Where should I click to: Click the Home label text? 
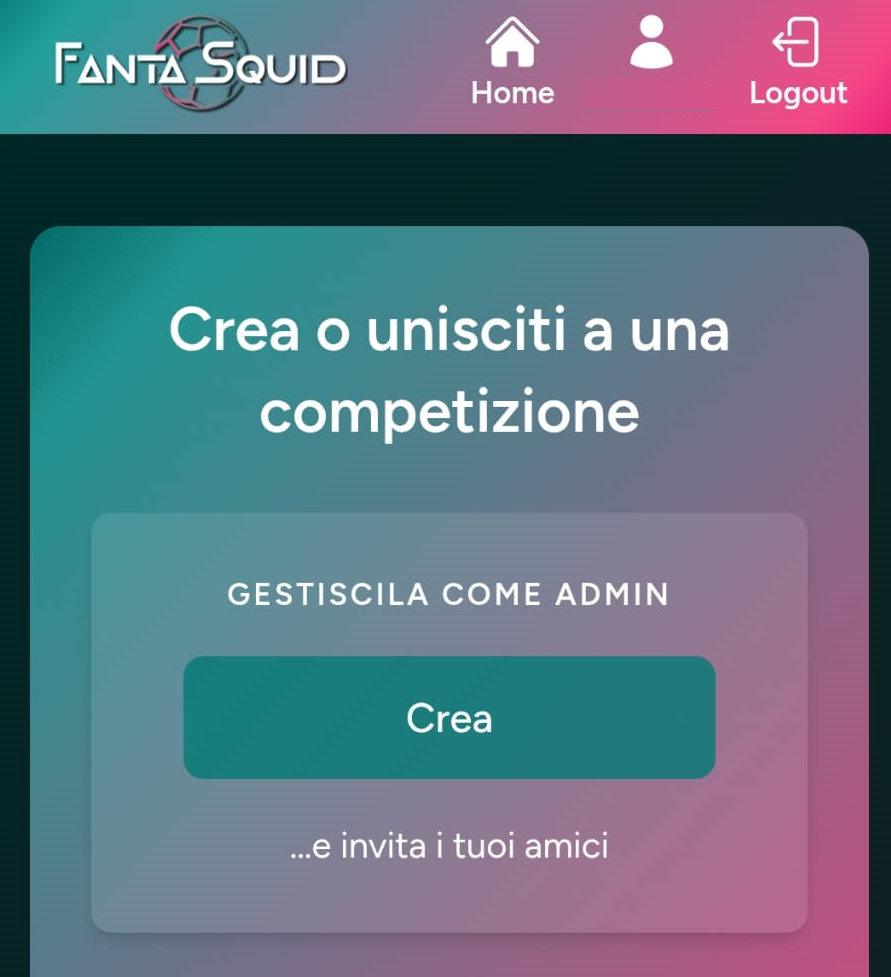(512, 92)
